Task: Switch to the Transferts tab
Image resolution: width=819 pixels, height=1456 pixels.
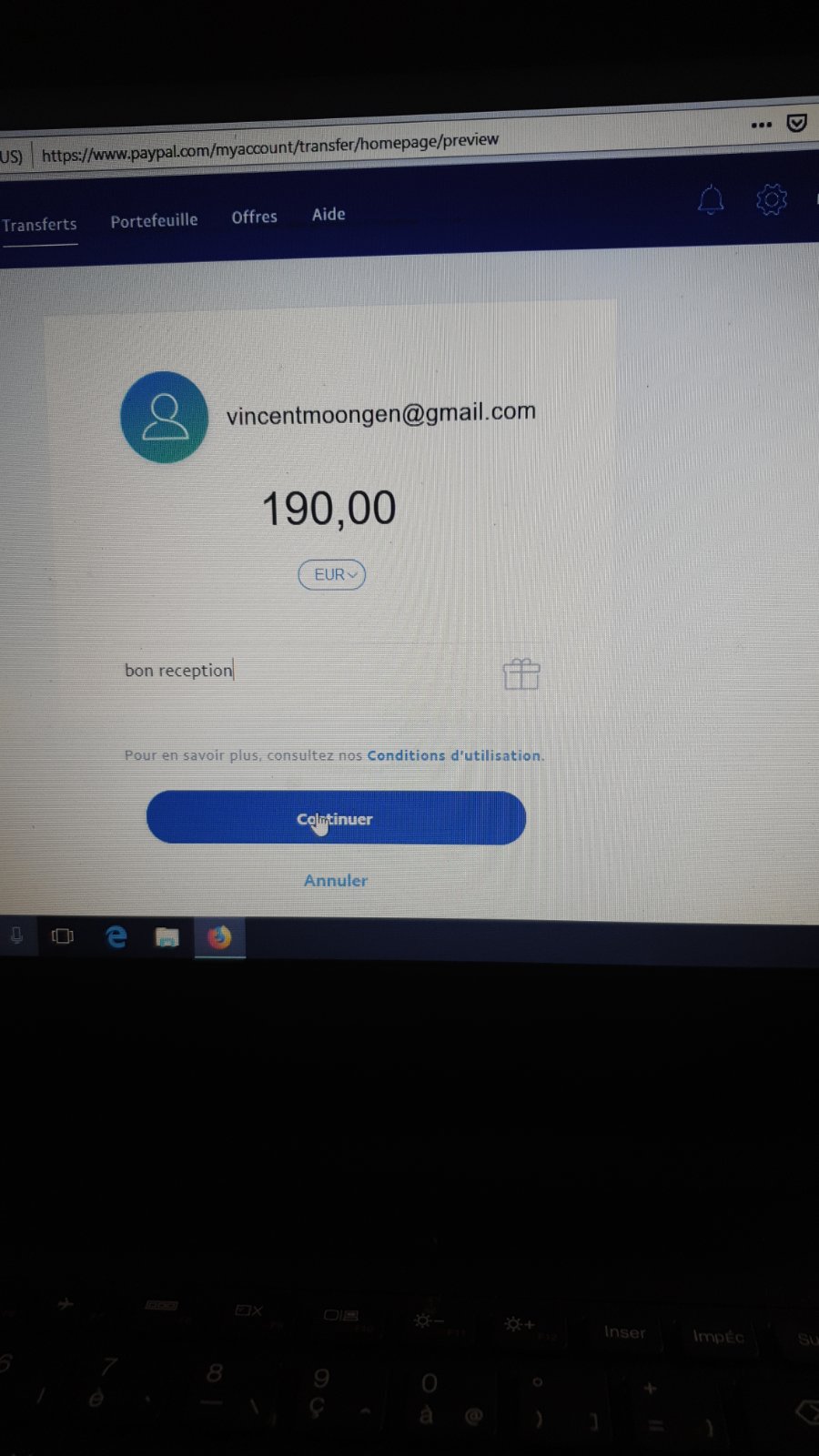Action: [x=39, y=225]
